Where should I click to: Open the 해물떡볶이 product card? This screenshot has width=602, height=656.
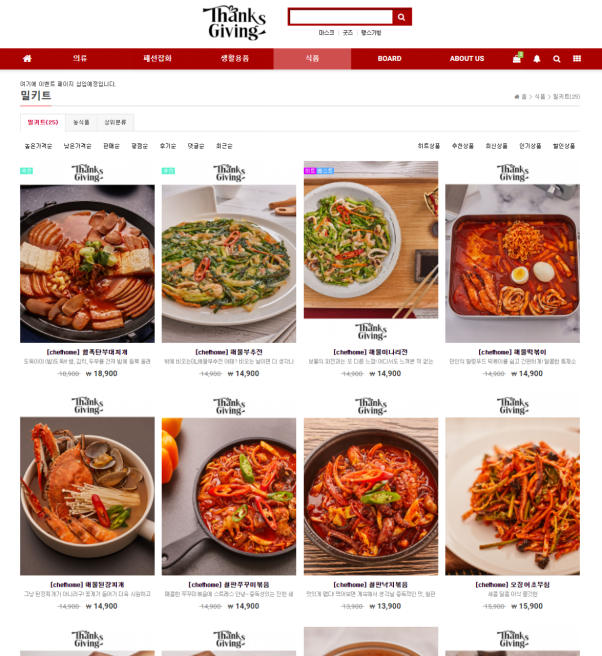[512, 262]
